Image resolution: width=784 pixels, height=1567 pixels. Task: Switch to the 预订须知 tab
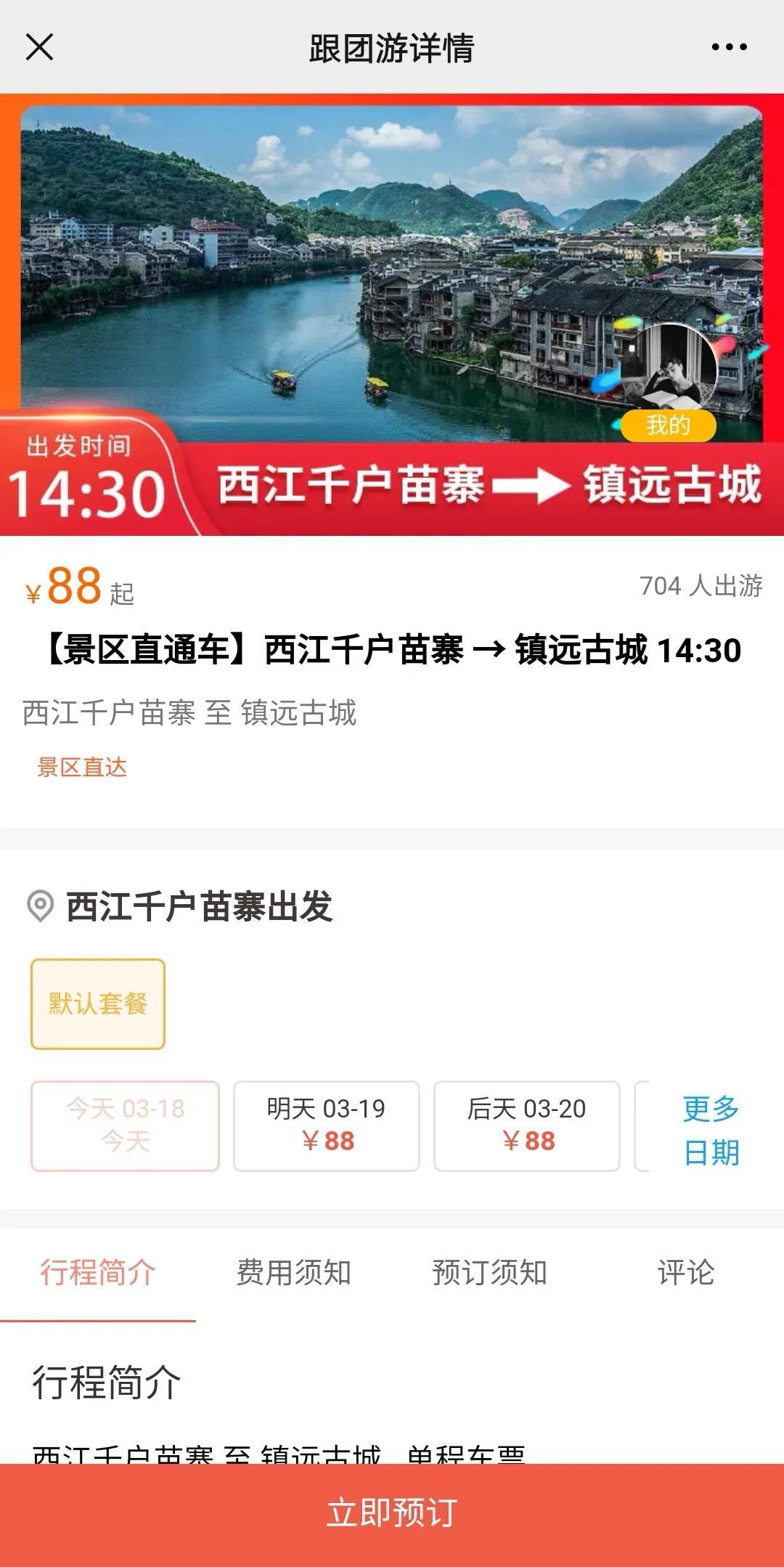coord(490,1272)
